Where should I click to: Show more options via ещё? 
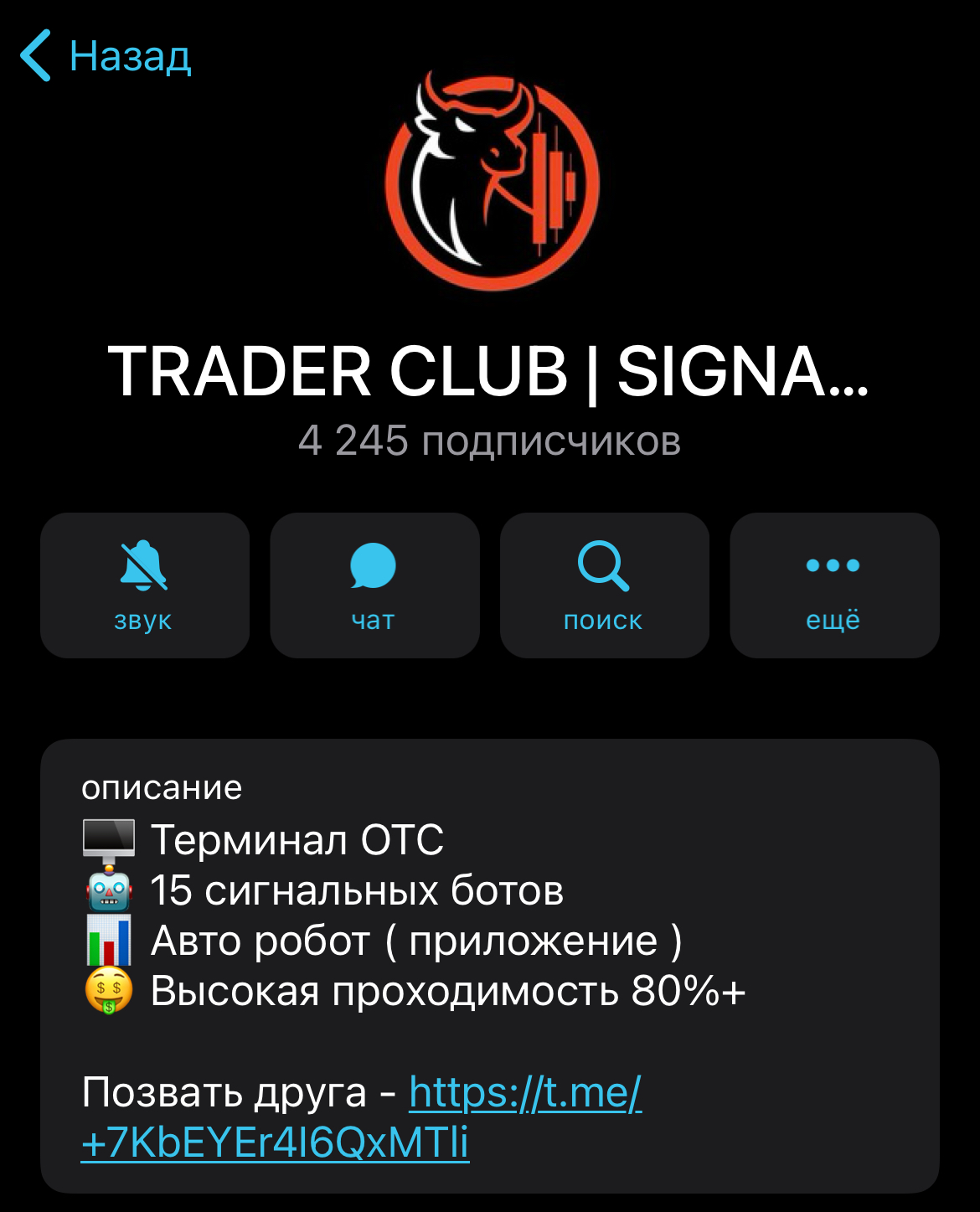(x=833, y=585)
